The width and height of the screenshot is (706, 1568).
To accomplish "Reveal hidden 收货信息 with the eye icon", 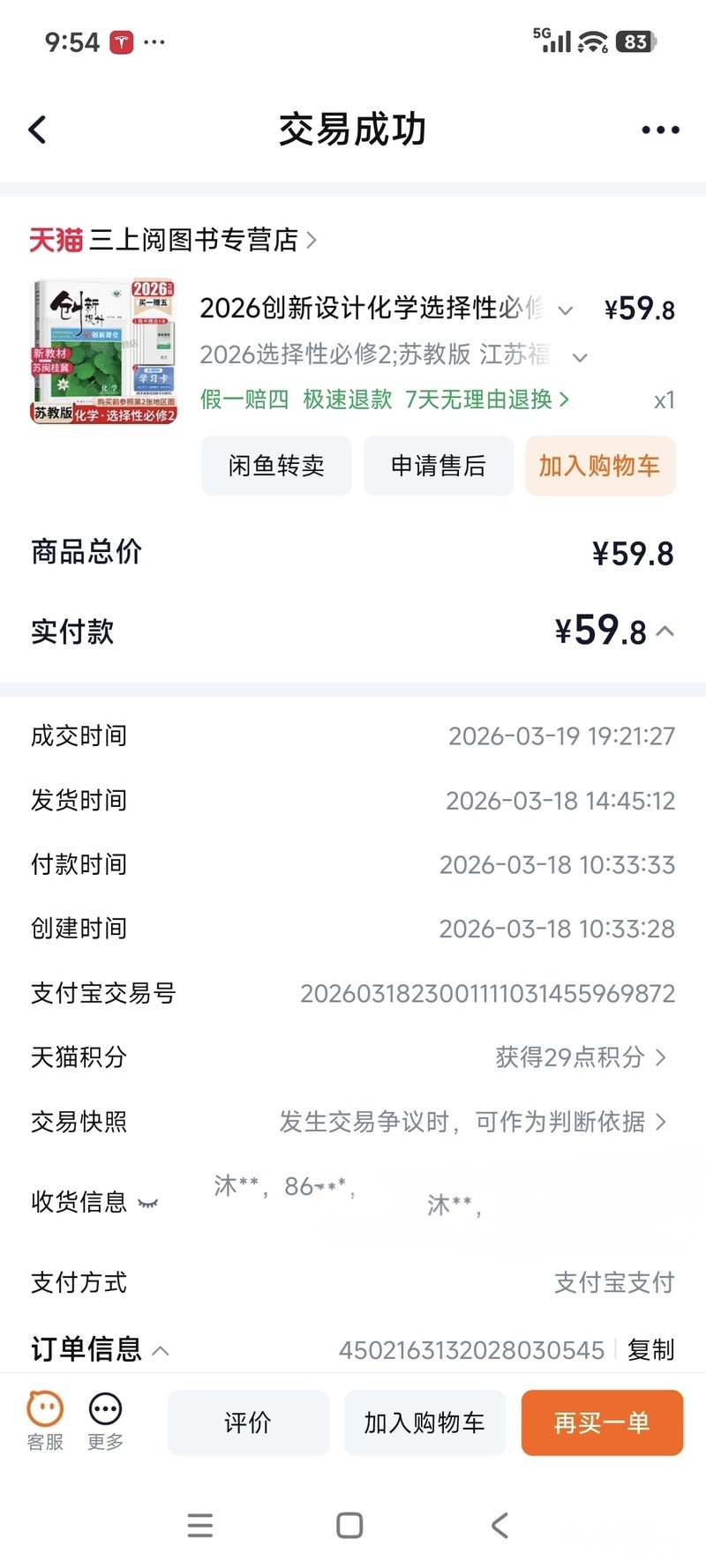I will tap(147, 1203).
